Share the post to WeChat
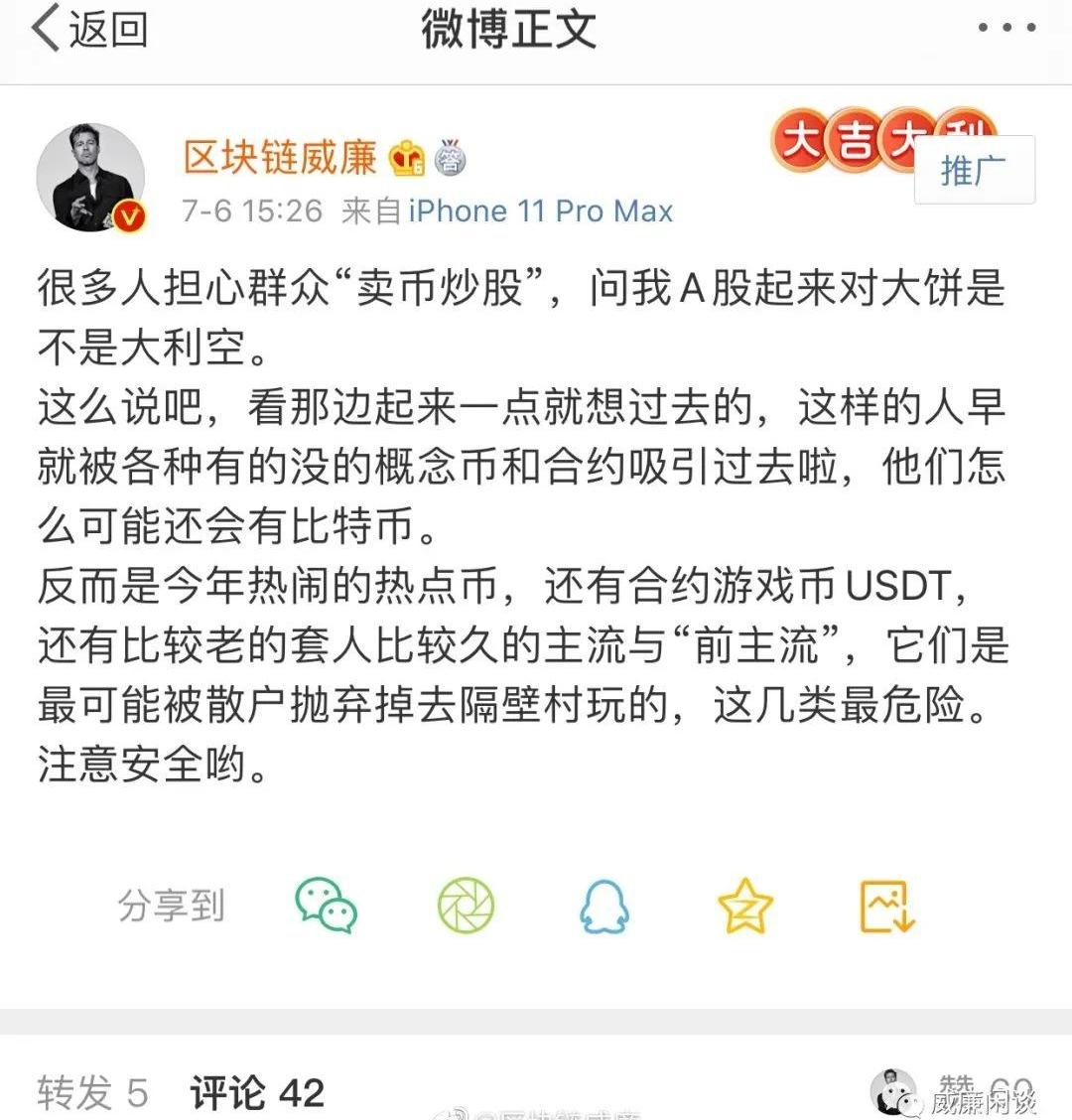This screenshot has height=1120, width=1072. click(327, 905)
